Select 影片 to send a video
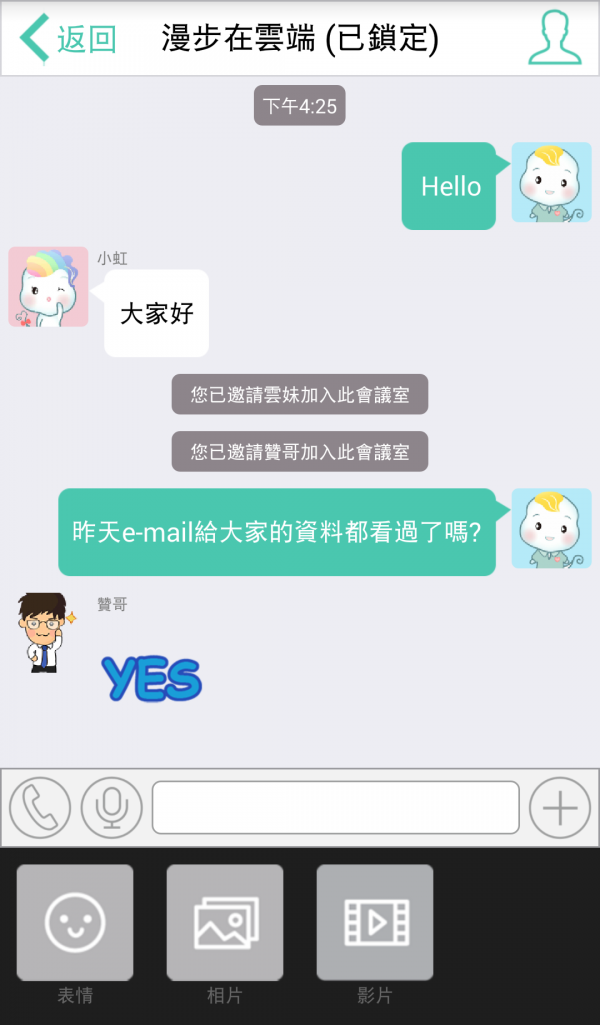 point(375,922)
